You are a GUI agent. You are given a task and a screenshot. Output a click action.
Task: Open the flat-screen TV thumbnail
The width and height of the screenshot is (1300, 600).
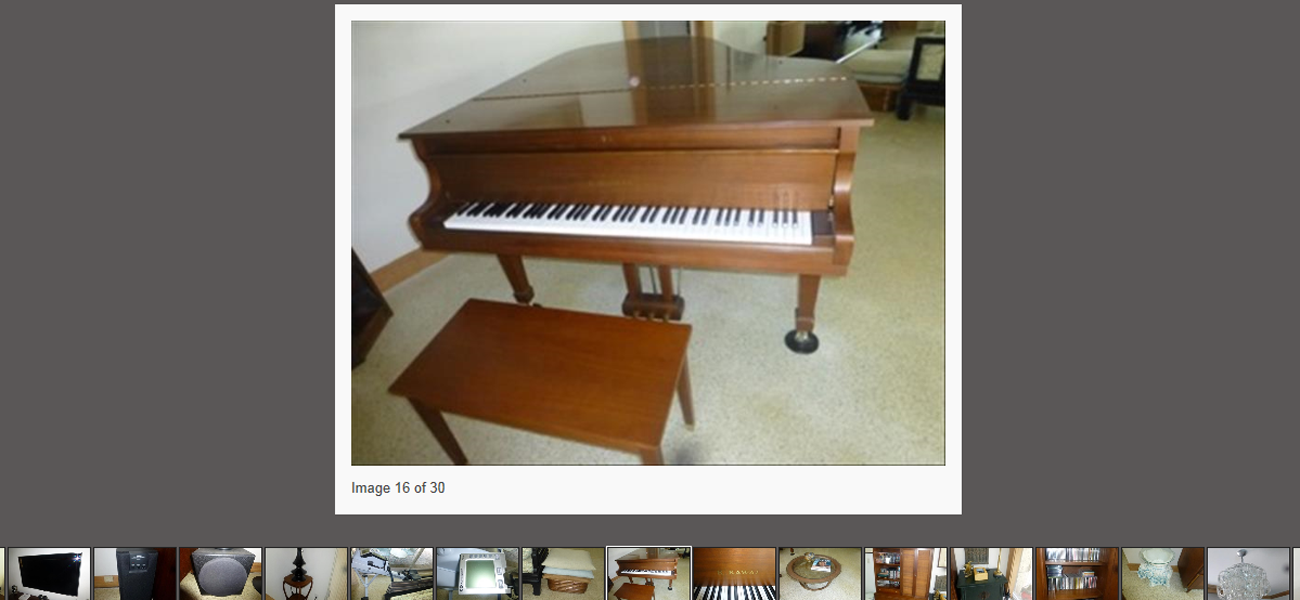pos(49,574)
